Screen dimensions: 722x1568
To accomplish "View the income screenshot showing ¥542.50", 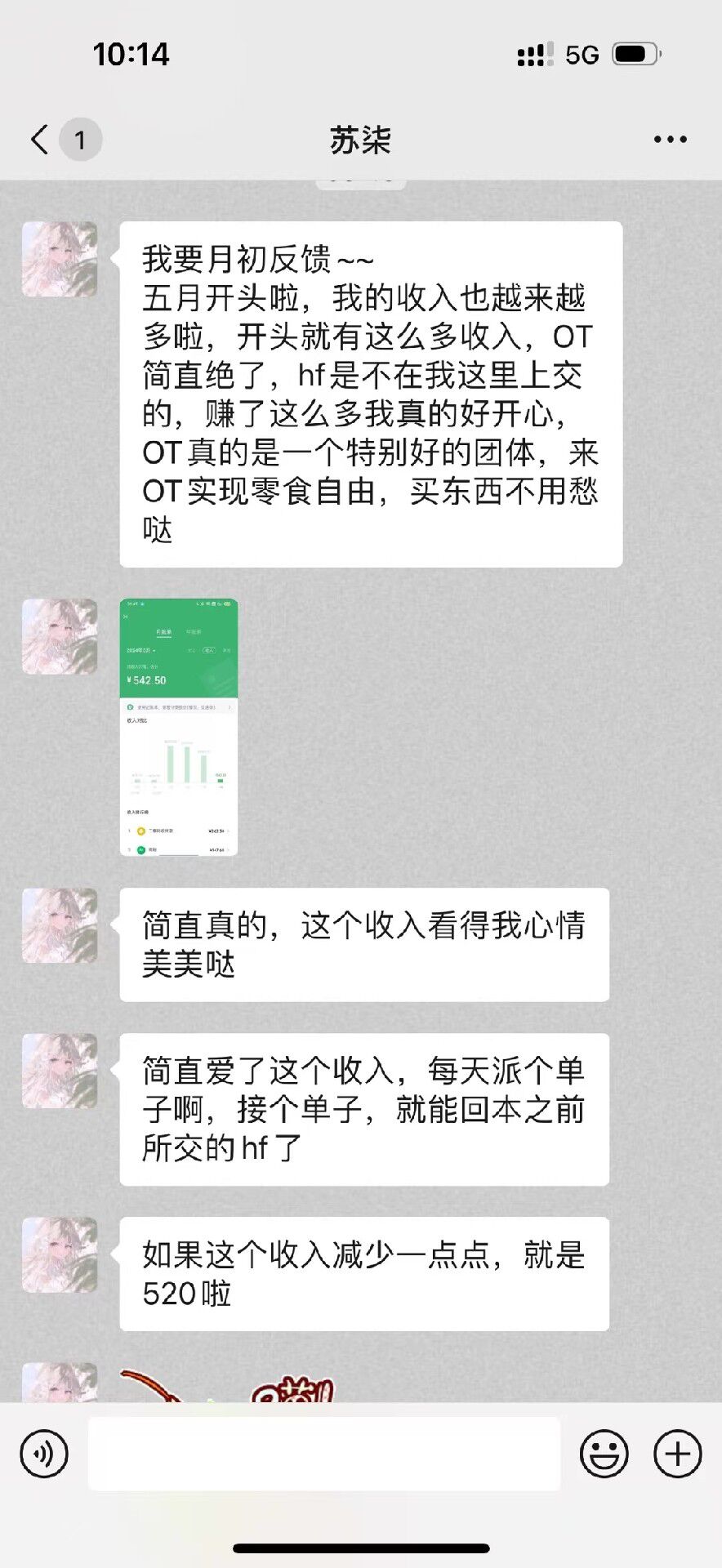I will click(179, 727).
